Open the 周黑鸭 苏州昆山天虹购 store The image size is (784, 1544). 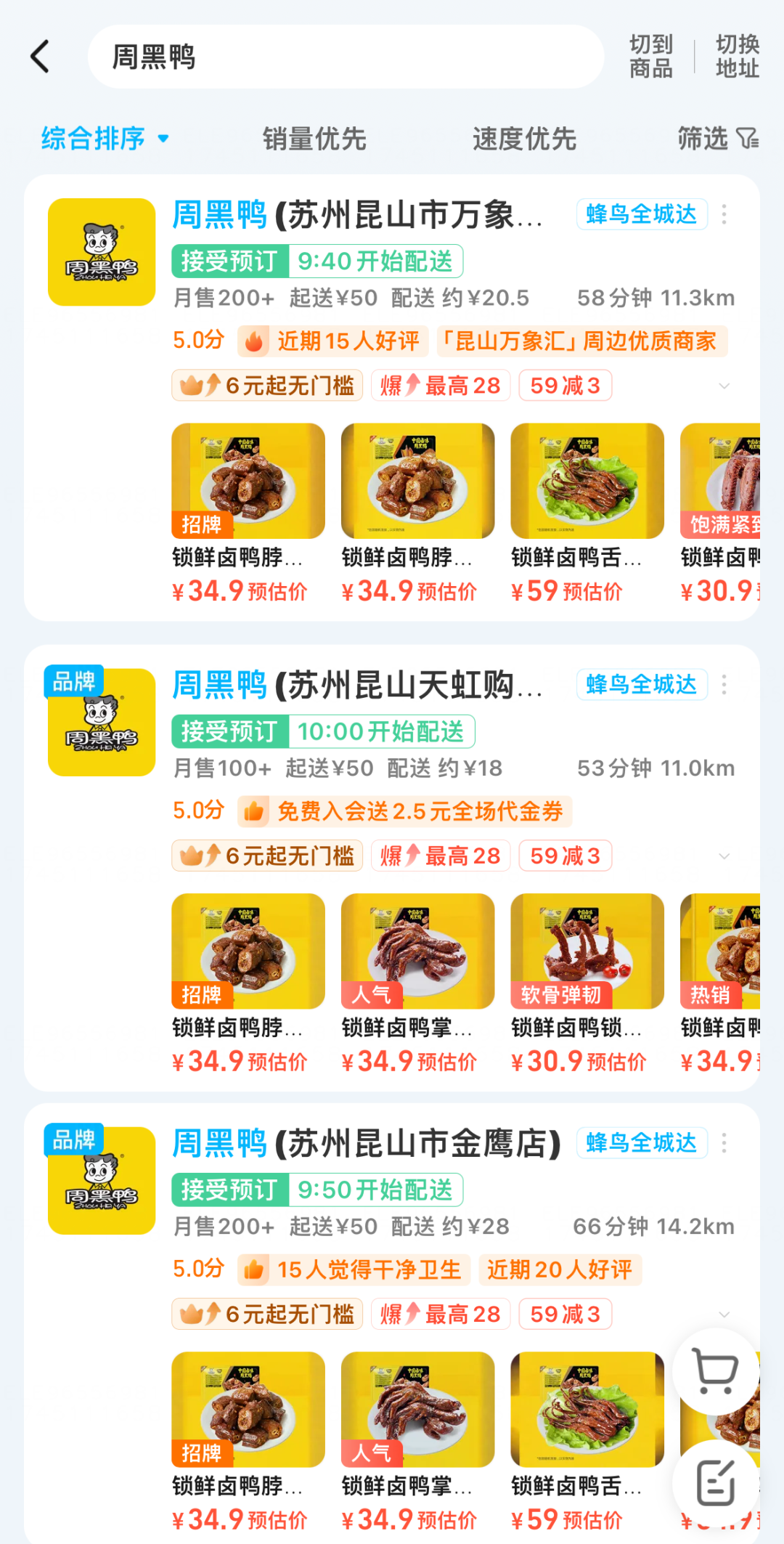tap(357, 685)
